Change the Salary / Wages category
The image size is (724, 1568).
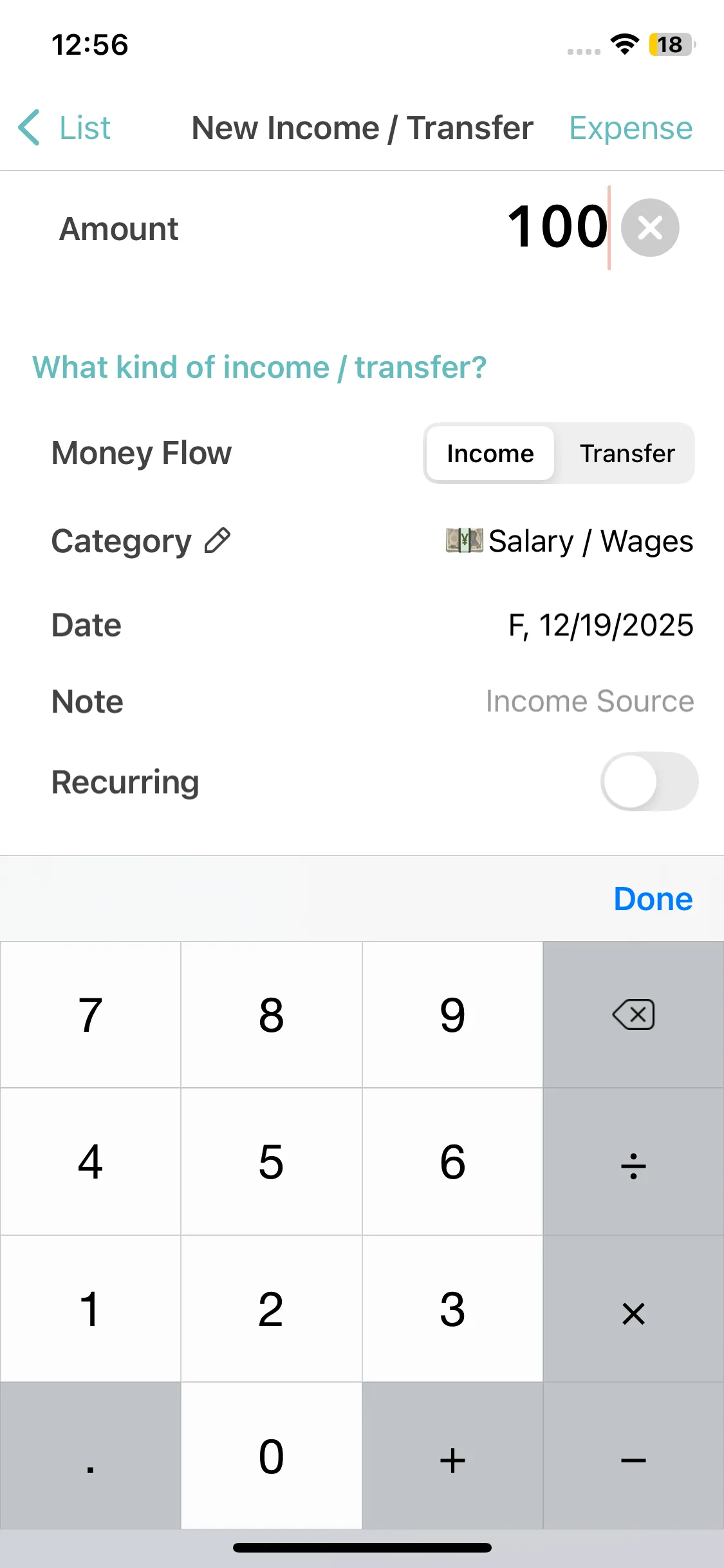pyautogui.click(x=570, y=541)
